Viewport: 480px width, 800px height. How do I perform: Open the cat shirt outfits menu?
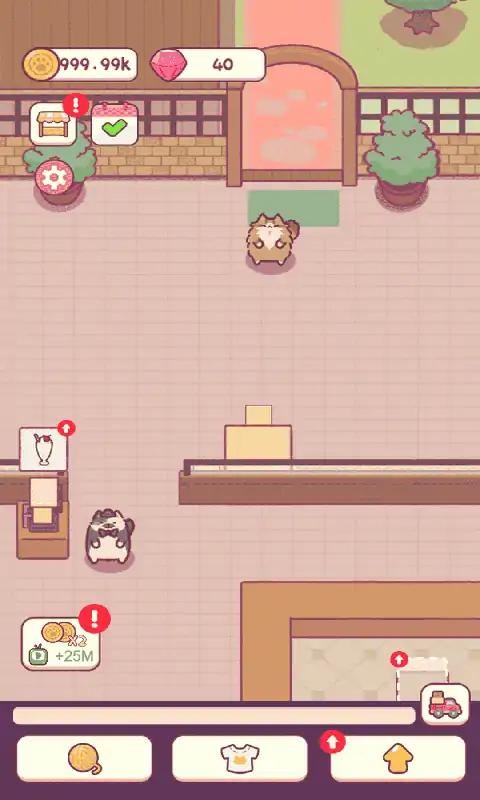pos(240,758)
